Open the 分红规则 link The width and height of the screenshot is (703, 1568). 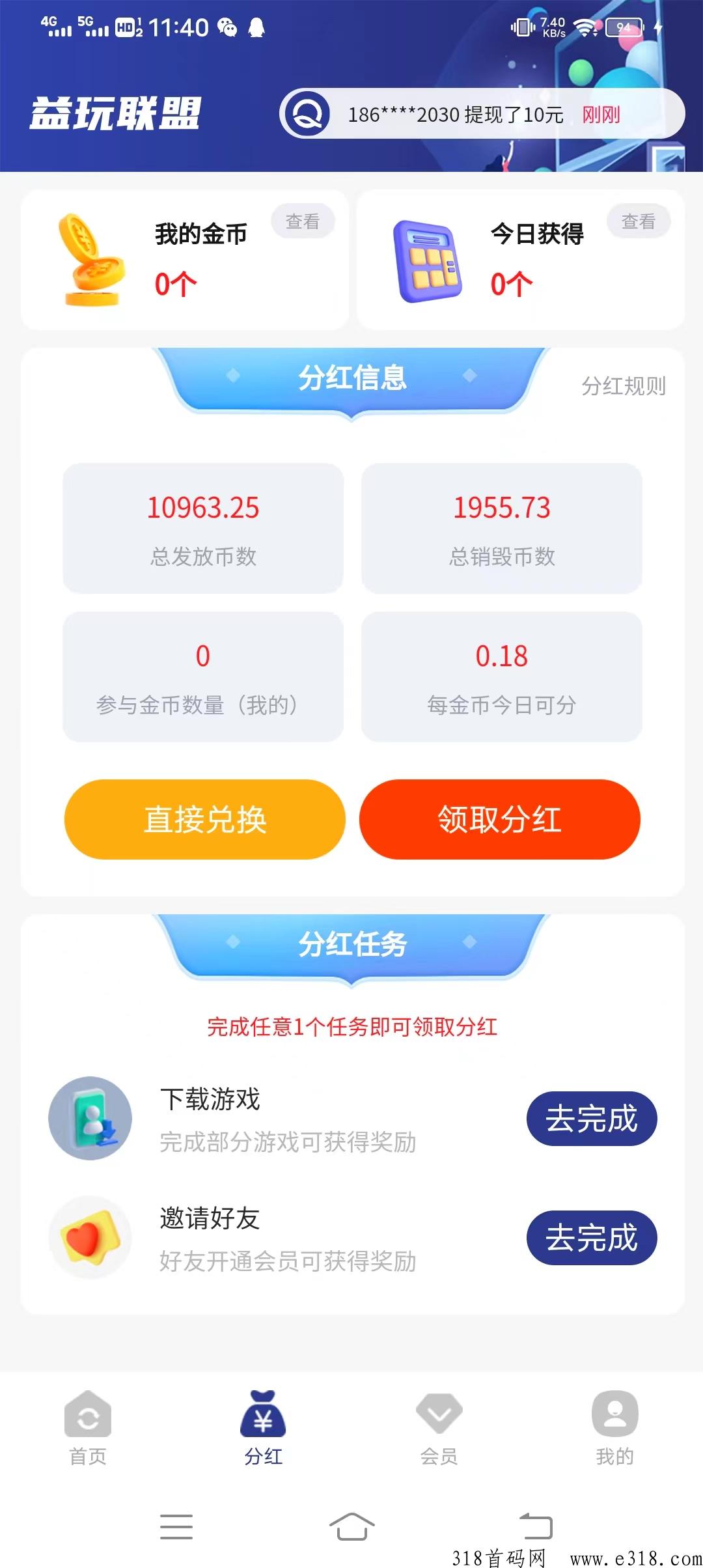click(x=623, y=386)
